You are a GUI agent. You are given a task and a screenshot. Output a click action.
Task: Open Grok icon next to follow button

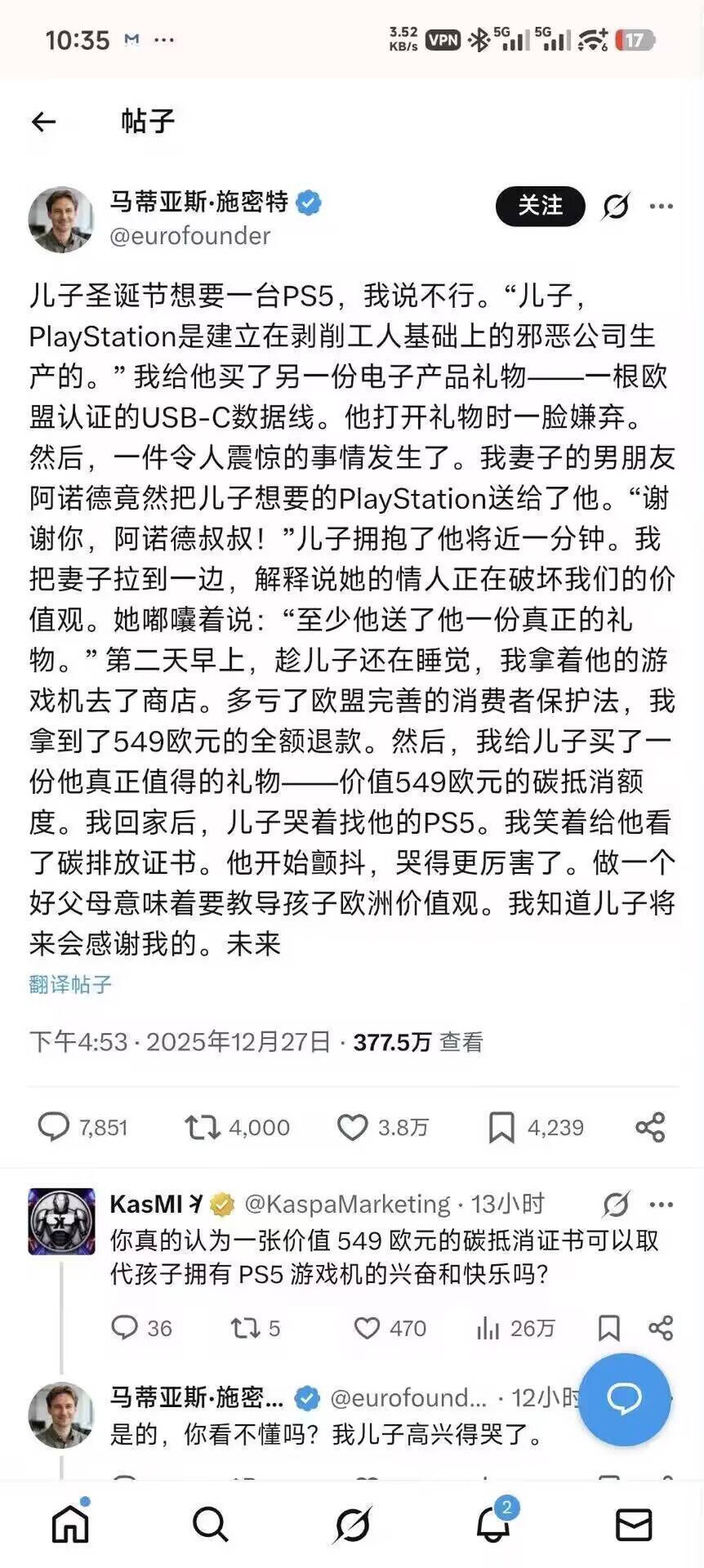(x=615, y=206)
